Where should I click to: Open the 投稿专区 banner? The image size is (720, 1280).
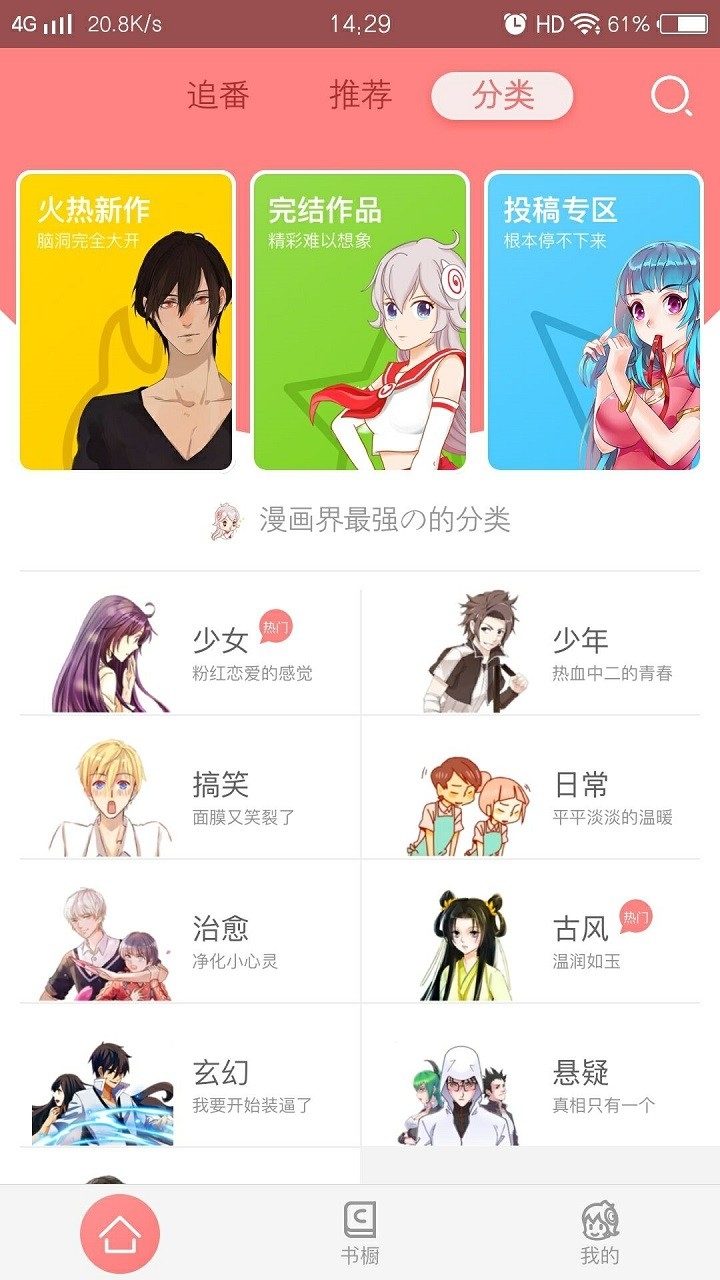point(594,320)
